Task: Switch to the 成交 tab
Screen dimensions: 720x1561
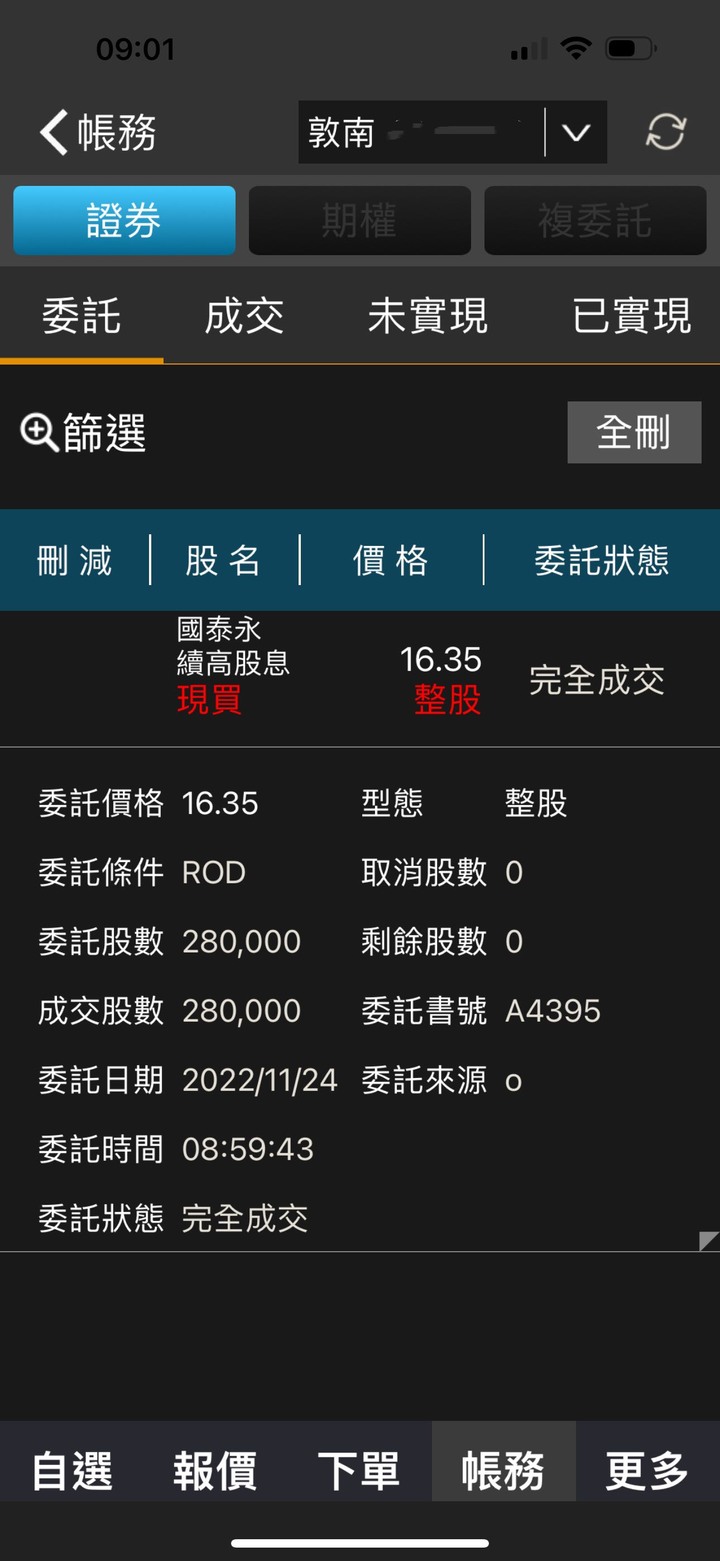Action: pos(244,317)
